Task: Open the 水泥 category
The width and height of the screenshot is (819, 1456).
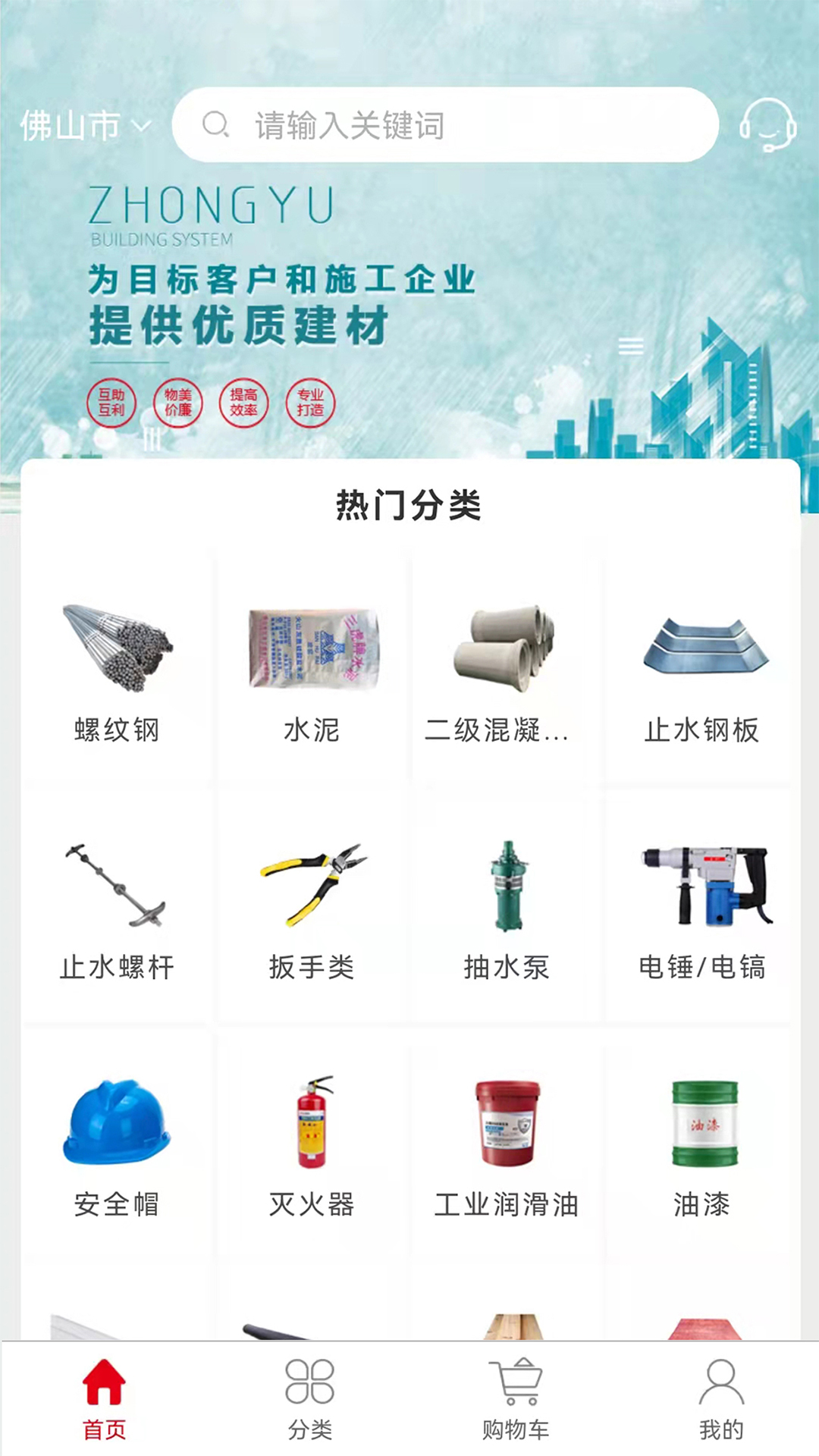Action: click(x=312, y=668)
